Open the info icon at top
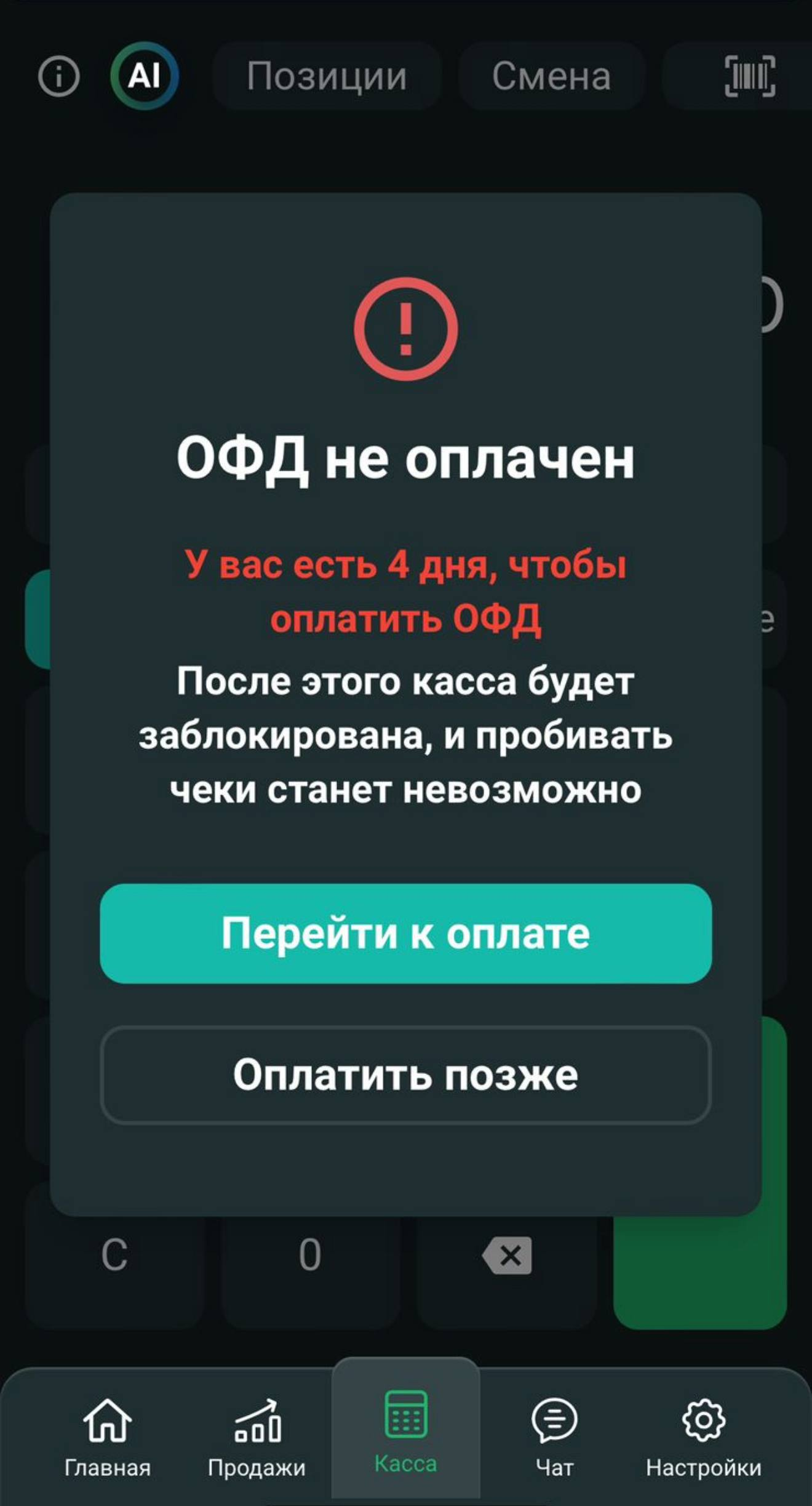The image size is (812, 1506). [x=58, y=76]
